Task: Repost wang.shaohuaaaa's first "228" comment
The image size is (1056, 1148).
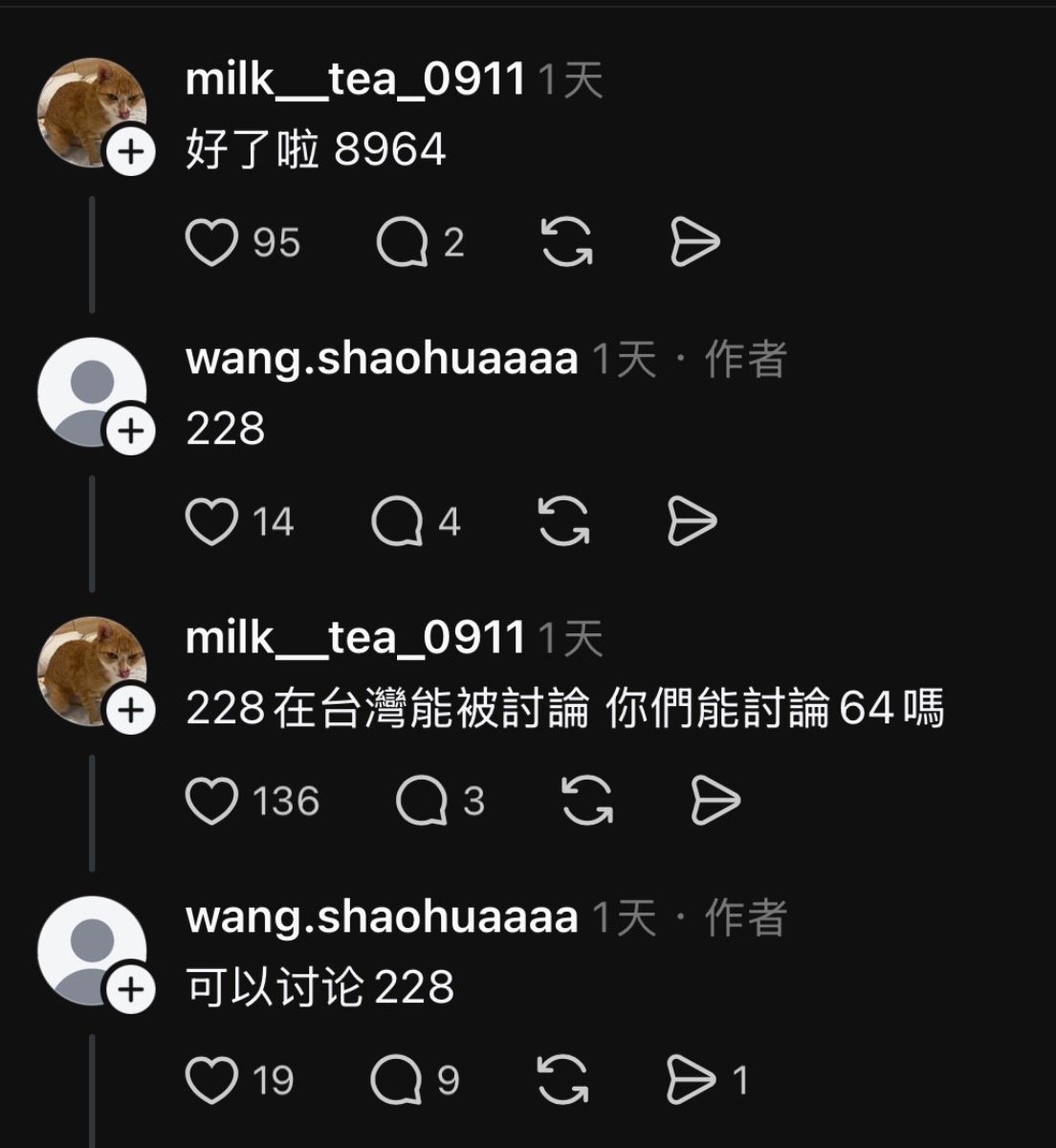Action: (564, 522)
